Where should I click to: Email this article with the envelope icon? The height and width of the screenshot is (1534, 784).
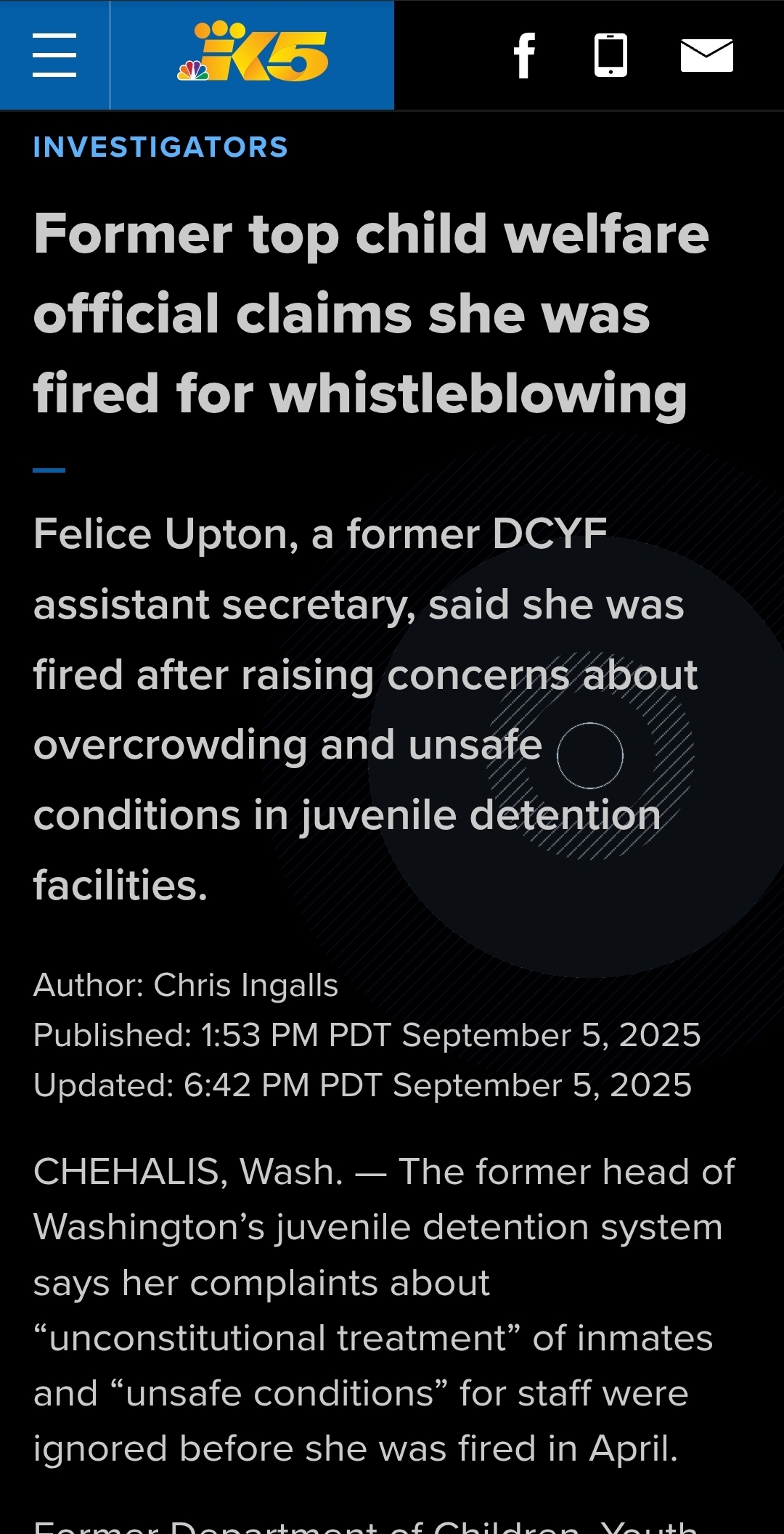point(706,56)
